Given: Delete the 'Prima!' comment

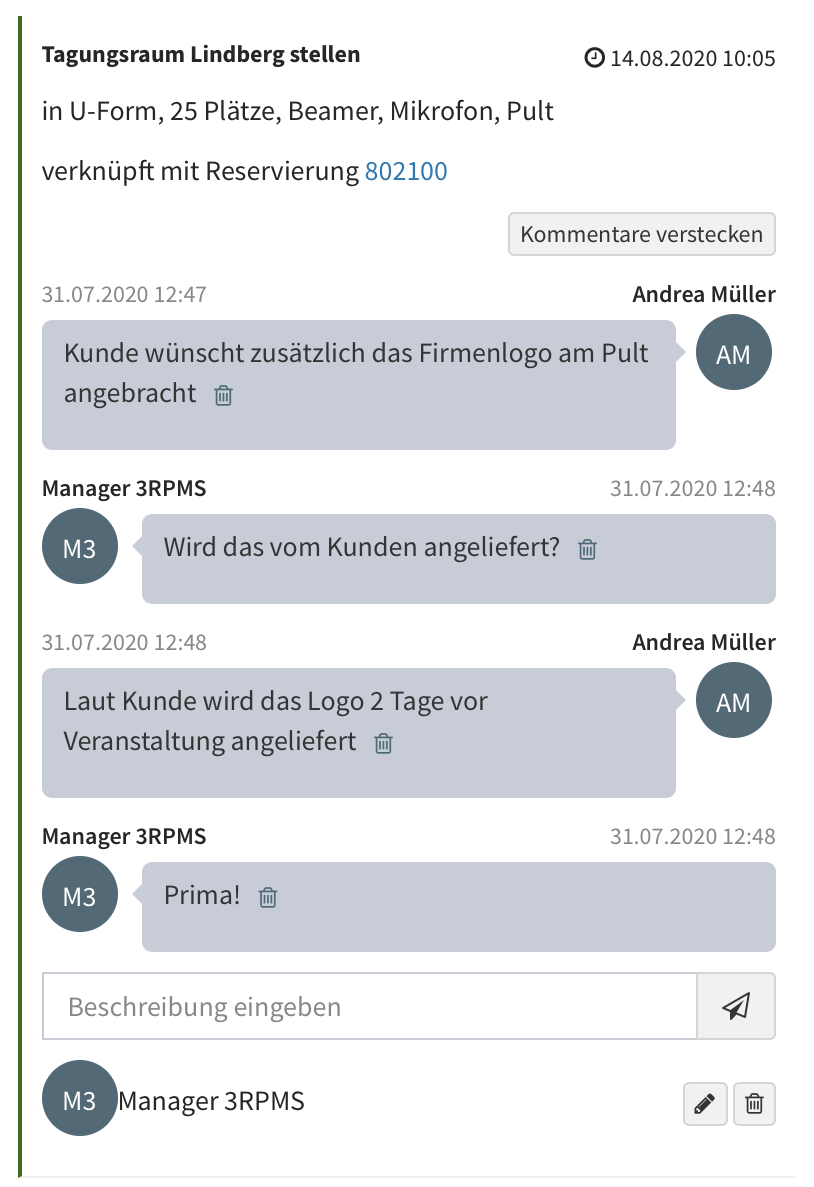Looking at the screenshot, I should pyautogui.click(x=266, y=899).
